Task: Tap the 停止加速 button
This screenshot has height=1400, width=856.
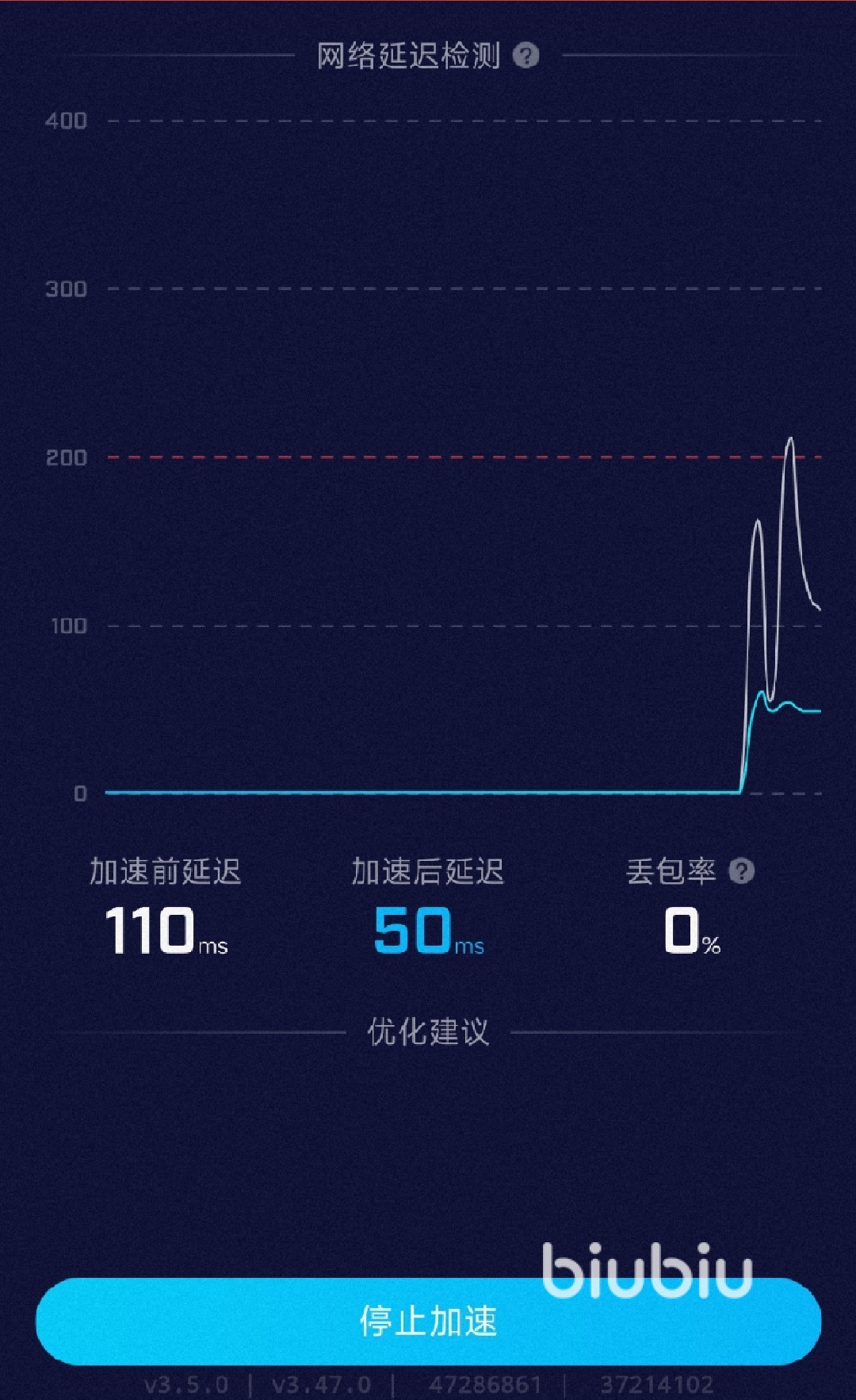Action: (x=428, y=1321)
